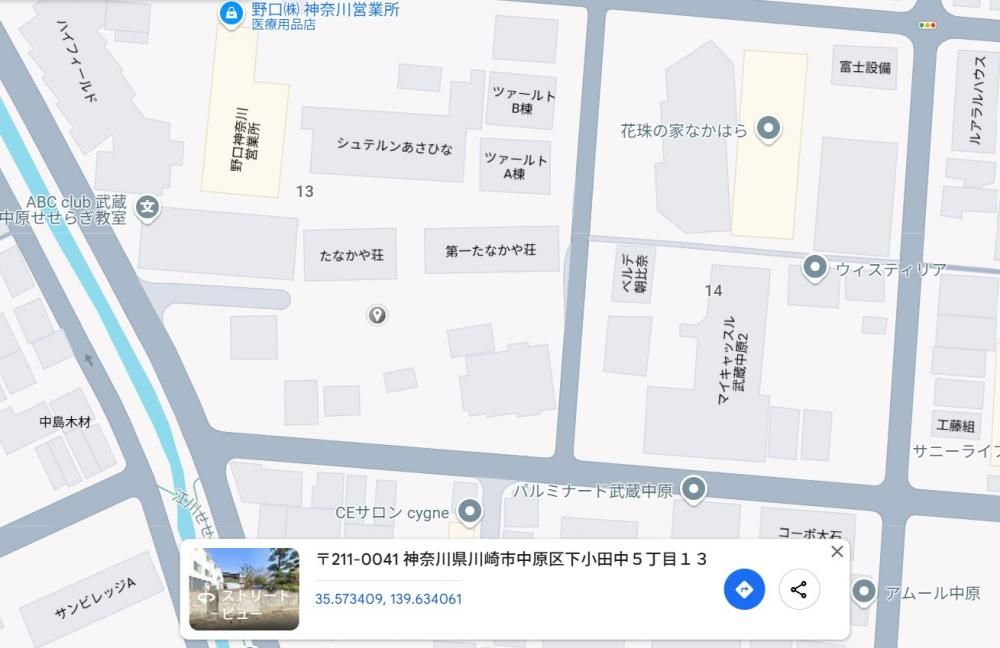The width and height of the screenshot is (1000, 648).
Task: Close the address info card
Action: 837,551
